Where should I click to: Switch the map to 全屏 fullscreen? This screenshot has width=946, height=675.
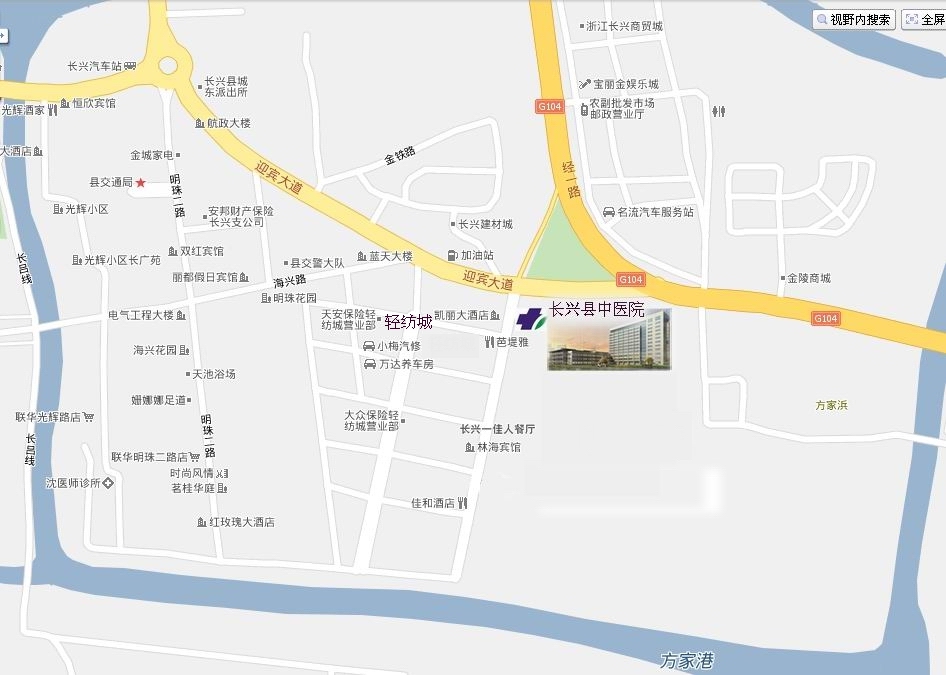(925, 19)
